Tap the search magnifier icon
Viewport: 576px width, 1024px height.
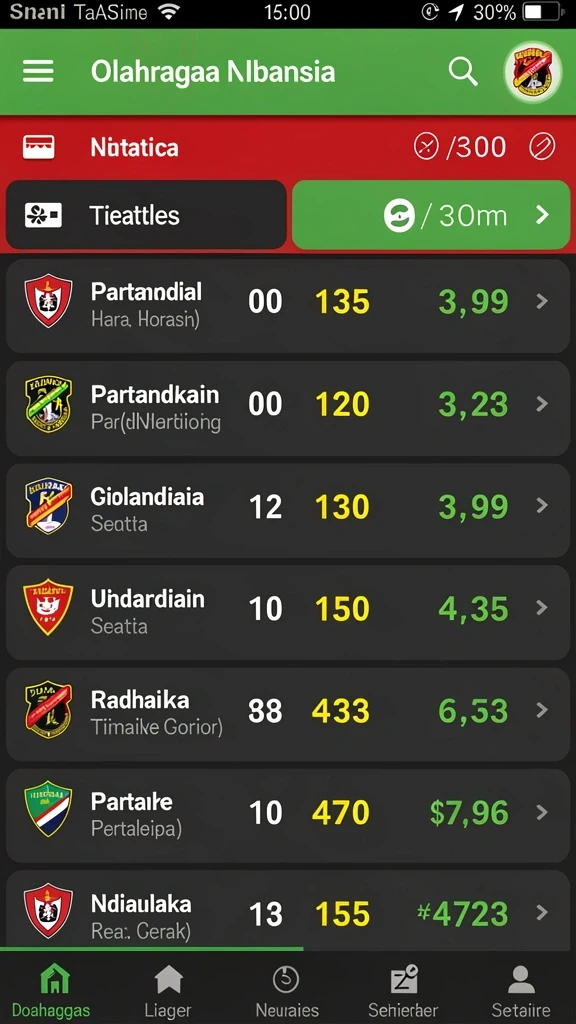point(462,71)
